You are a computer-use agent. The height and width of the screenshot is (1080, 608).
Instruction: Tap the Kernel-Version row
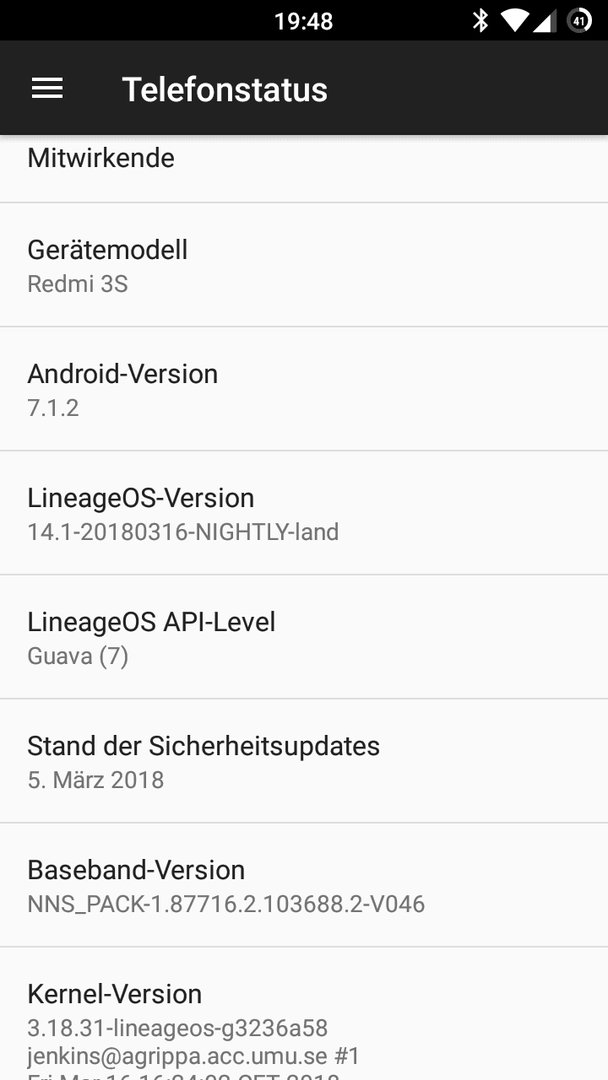pos(304,1014)
